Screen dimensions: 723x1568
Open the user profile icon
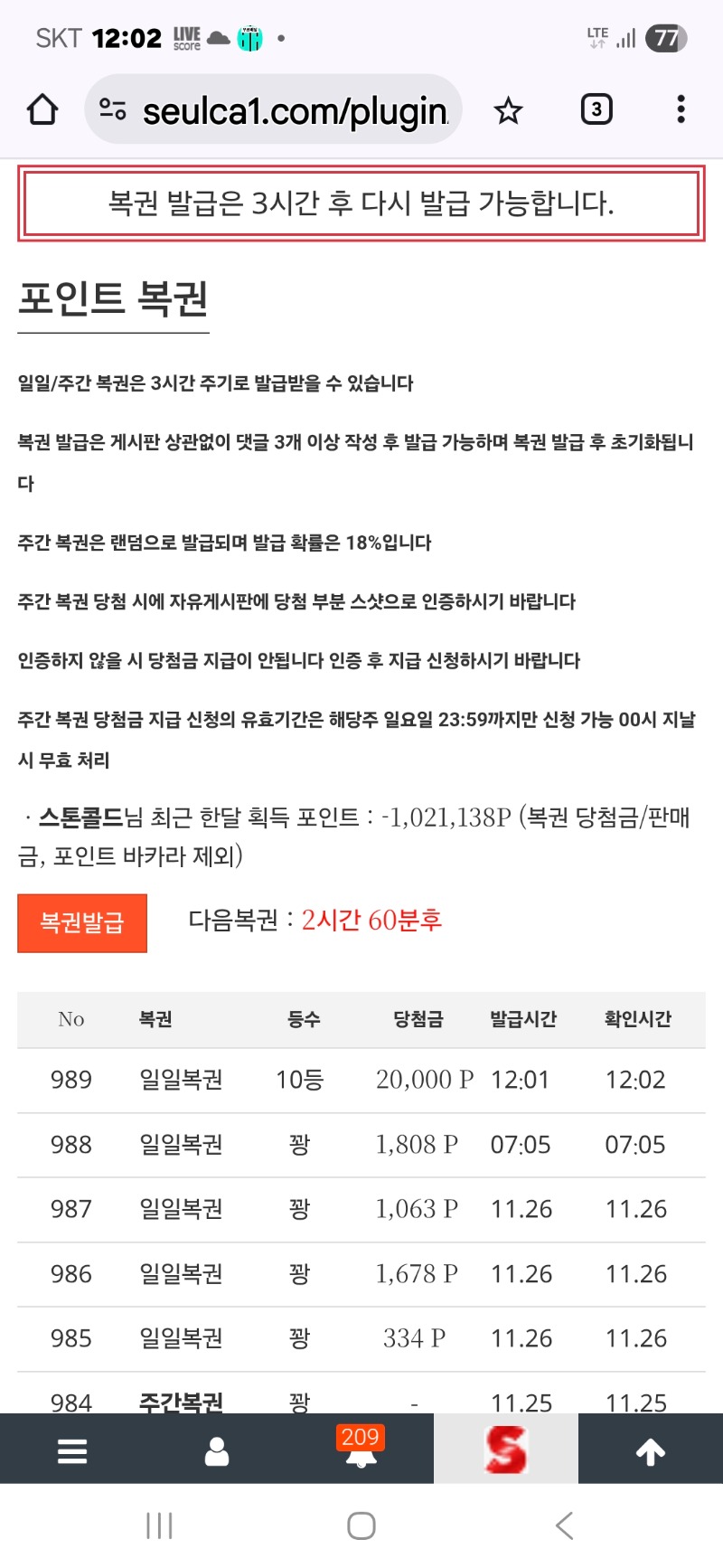coord(217,1450)
